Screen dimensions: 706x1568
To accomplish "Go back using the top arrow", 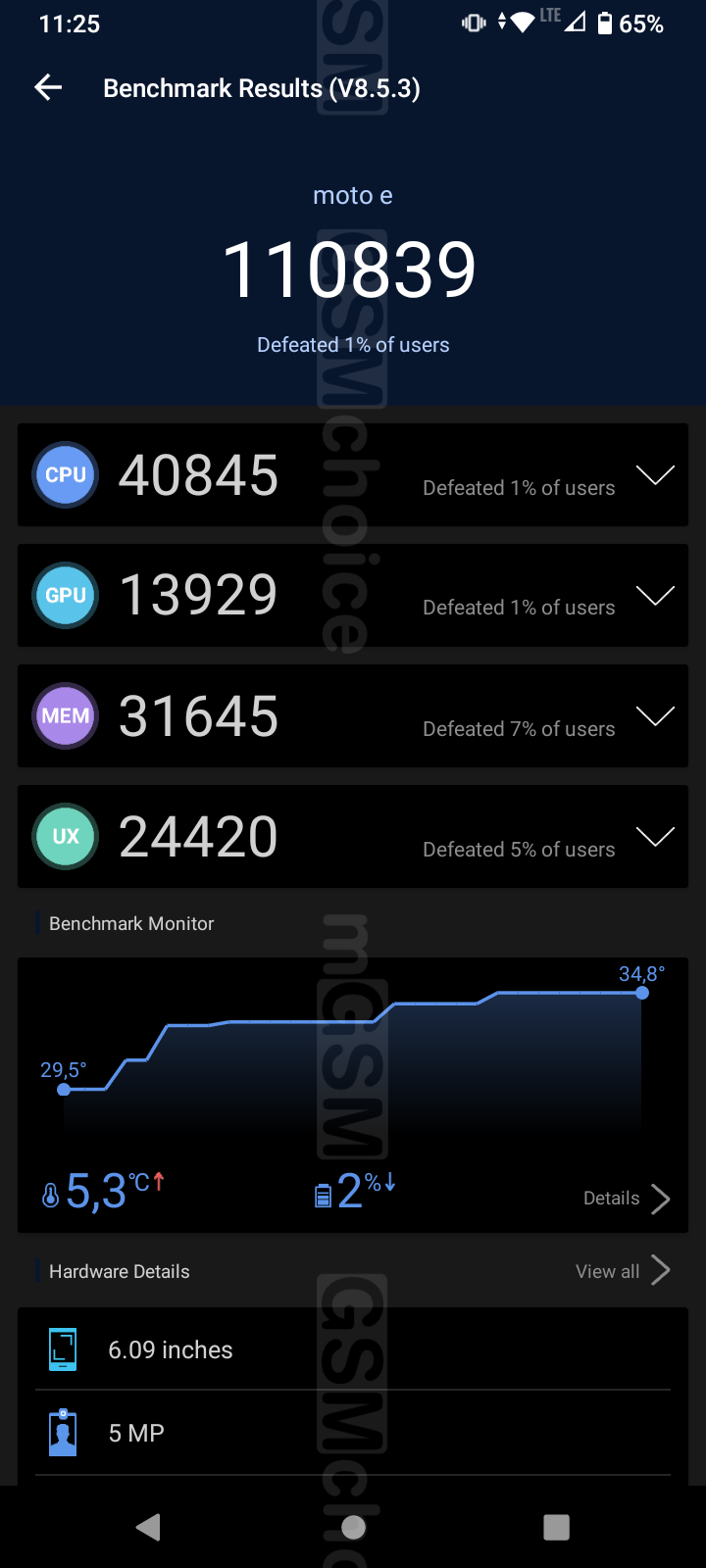I will [48, 88].
